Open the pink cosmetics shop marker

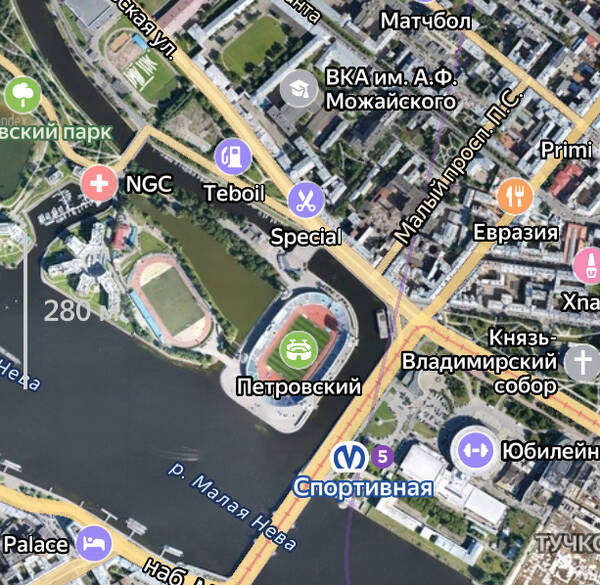[588, 266]
